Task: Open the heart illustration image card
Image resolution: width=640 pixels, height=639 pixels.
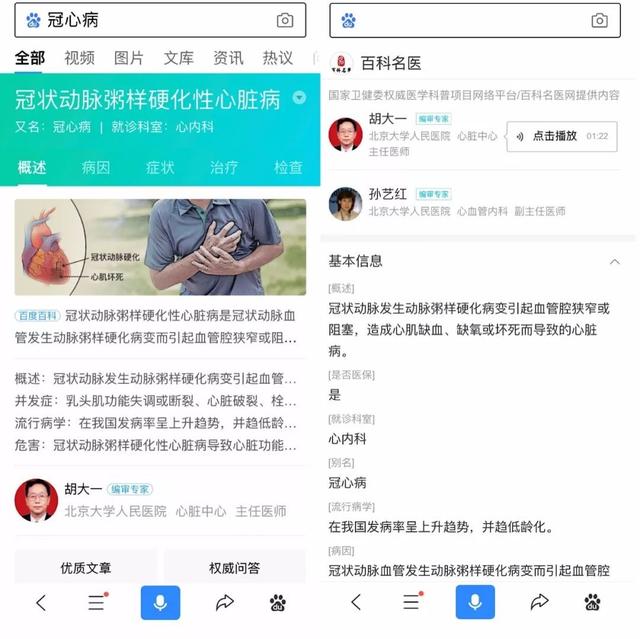Action: [160, 247]
